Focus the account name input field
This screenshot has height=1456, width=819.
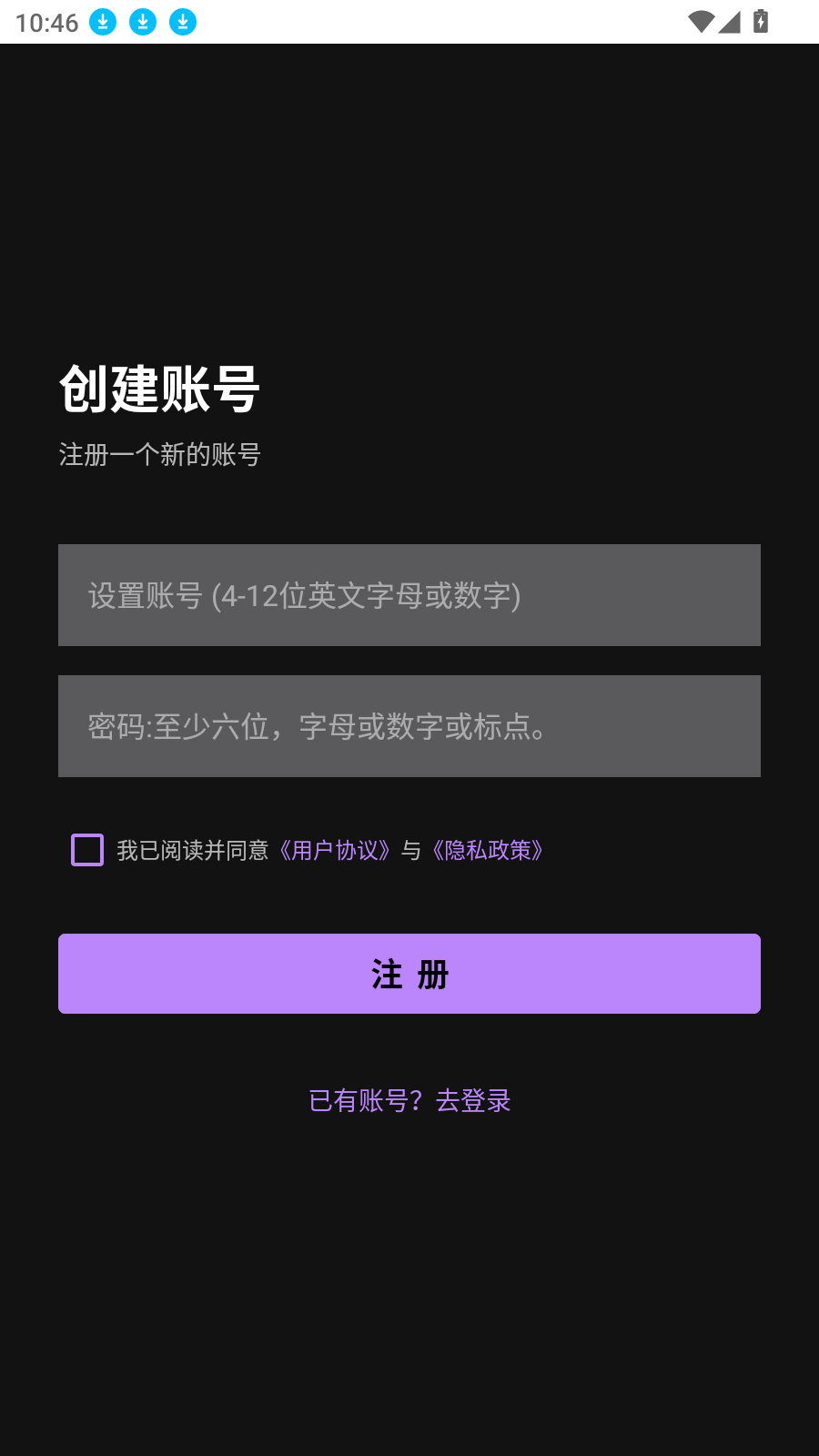click(x=409, y=595)
